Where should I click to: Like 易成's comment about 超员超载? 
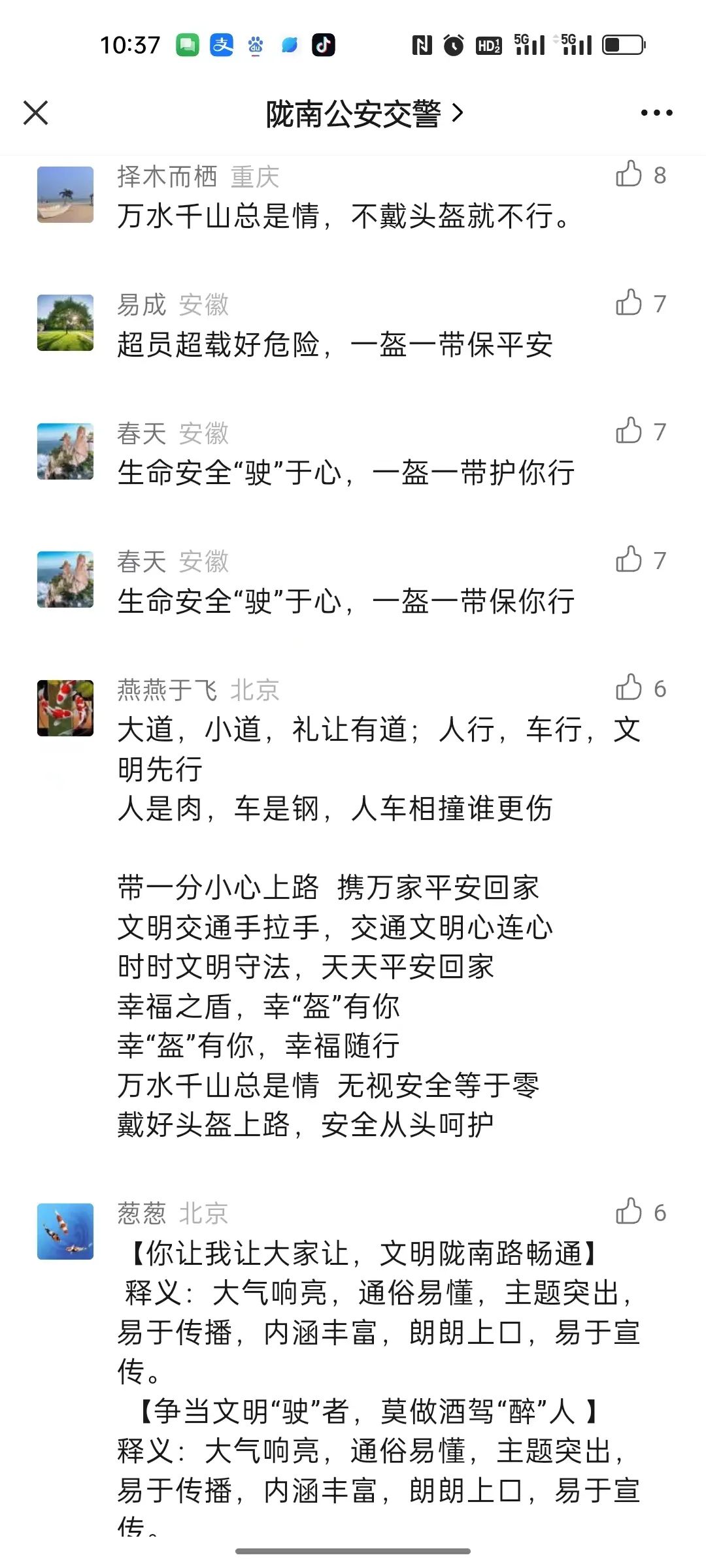click(x=629, y=303)
